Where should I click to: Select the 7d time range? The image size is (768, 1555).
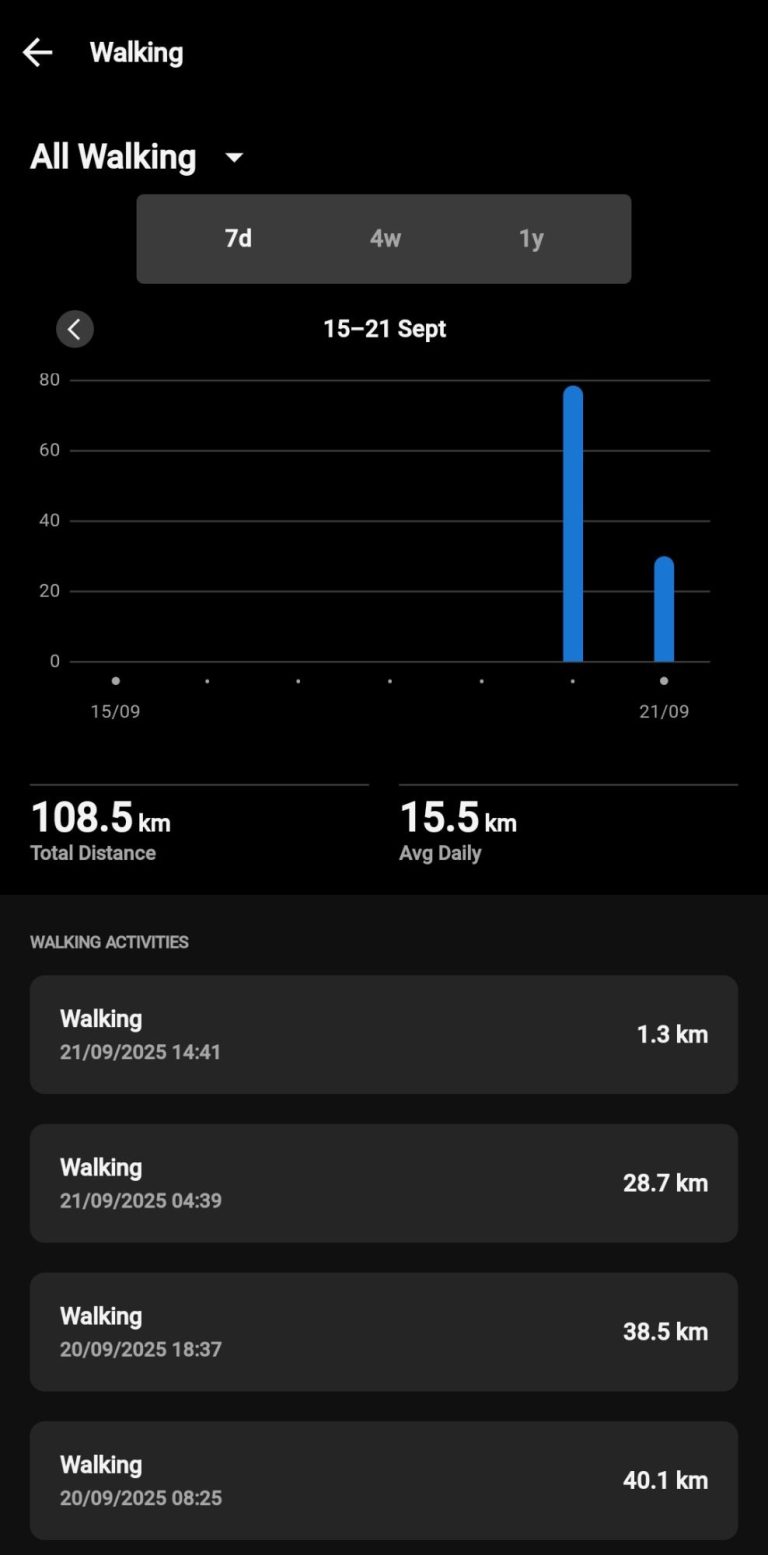point(238,239)
